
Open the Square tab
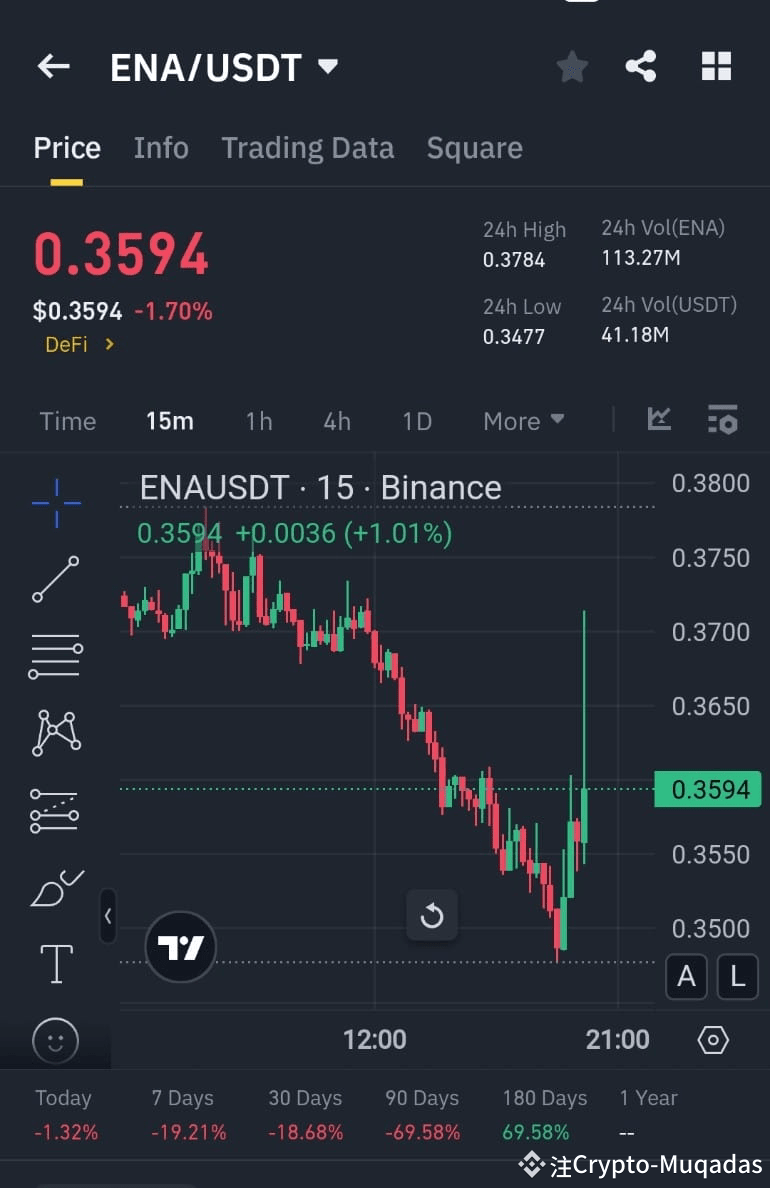[x=474, y=147]
